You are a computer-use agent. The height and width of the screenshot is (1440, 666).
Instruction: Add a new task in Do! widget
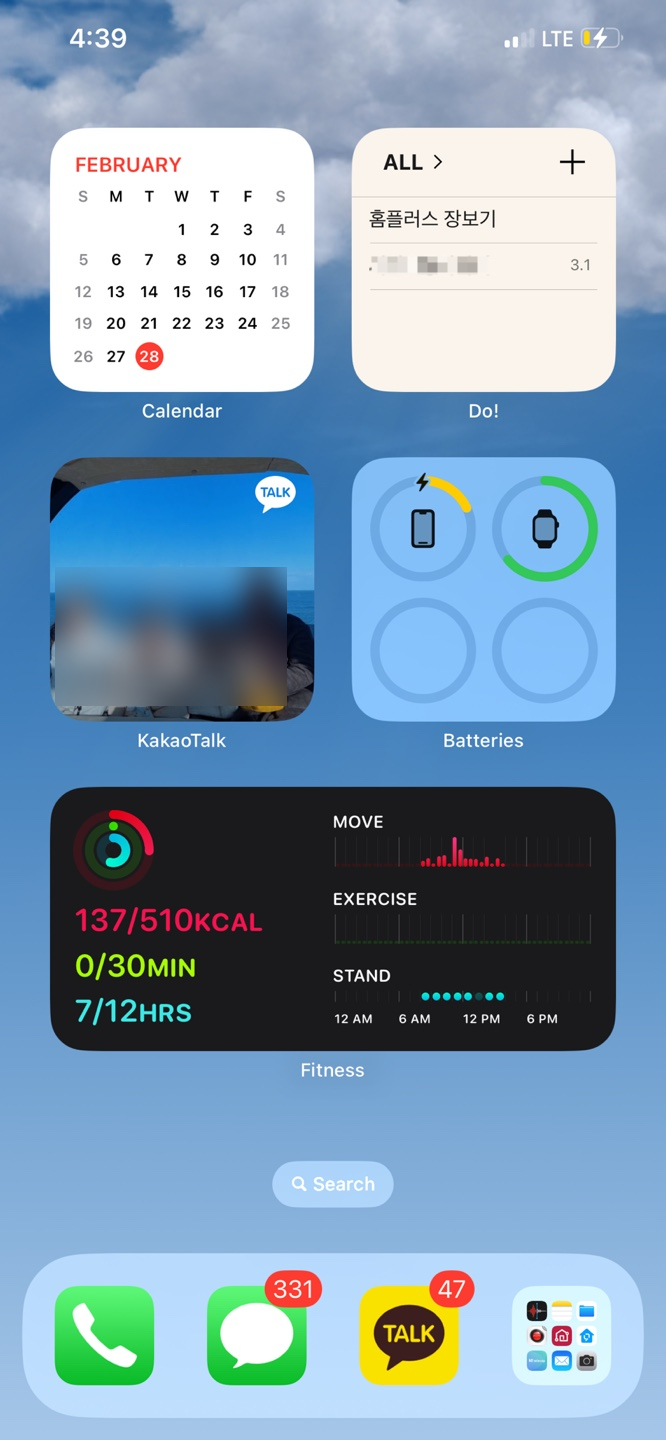pos(571,162)
